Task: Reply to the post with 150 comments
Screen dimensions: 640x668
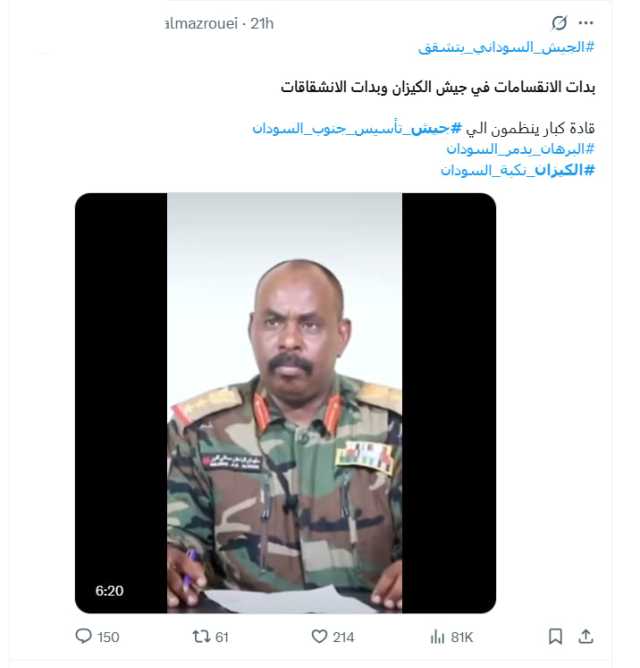Action: 98,636
